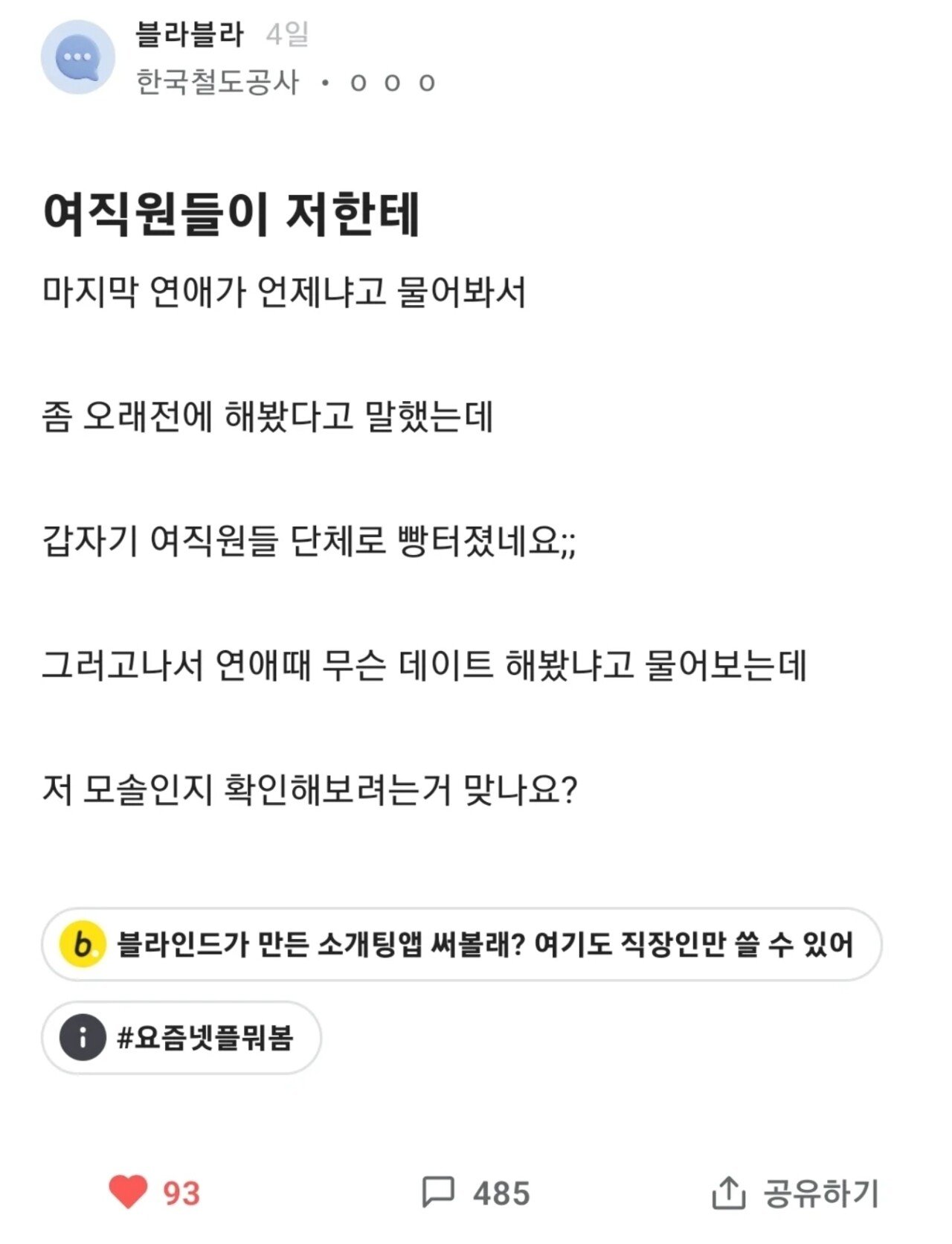Open the #요즘넷플뭐봄 hashtag chip

(x=181, y=1037)
